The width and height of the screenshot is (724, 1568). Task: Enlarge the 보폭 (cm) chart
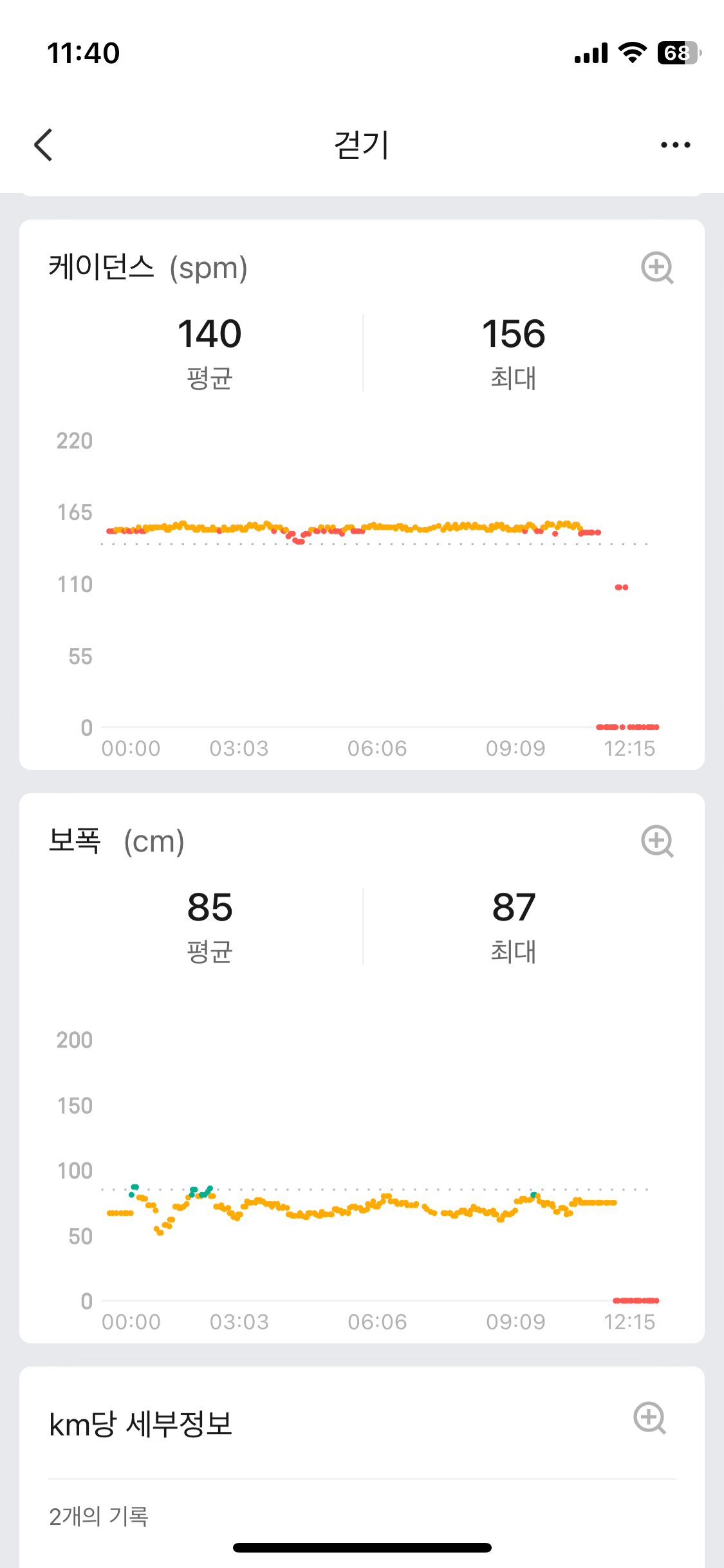657,841
